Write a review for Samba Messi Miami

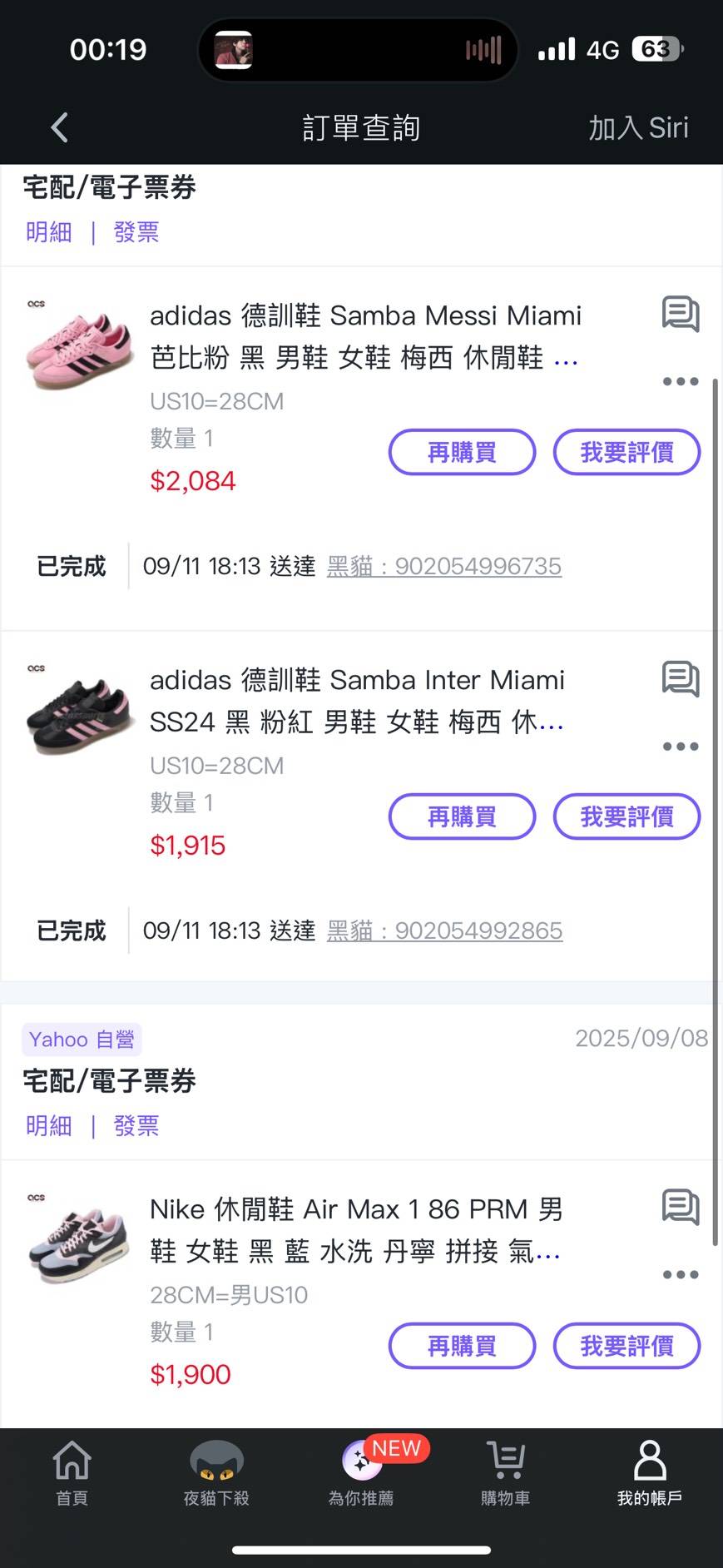coord(626,453)
